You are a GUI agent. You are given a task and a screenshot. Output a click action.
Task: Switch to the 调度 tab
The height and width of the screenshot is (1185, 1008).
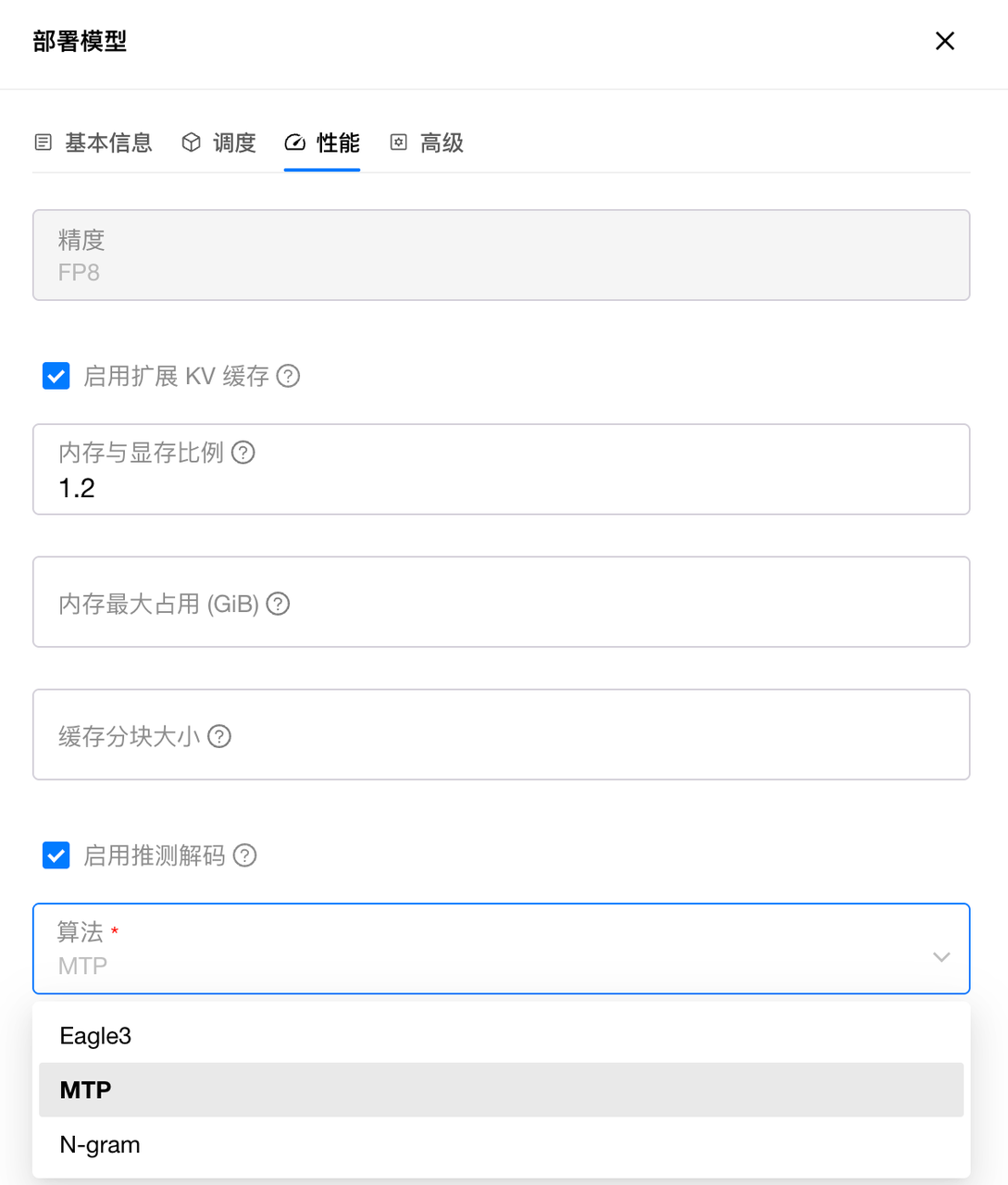tap(219, 143)
